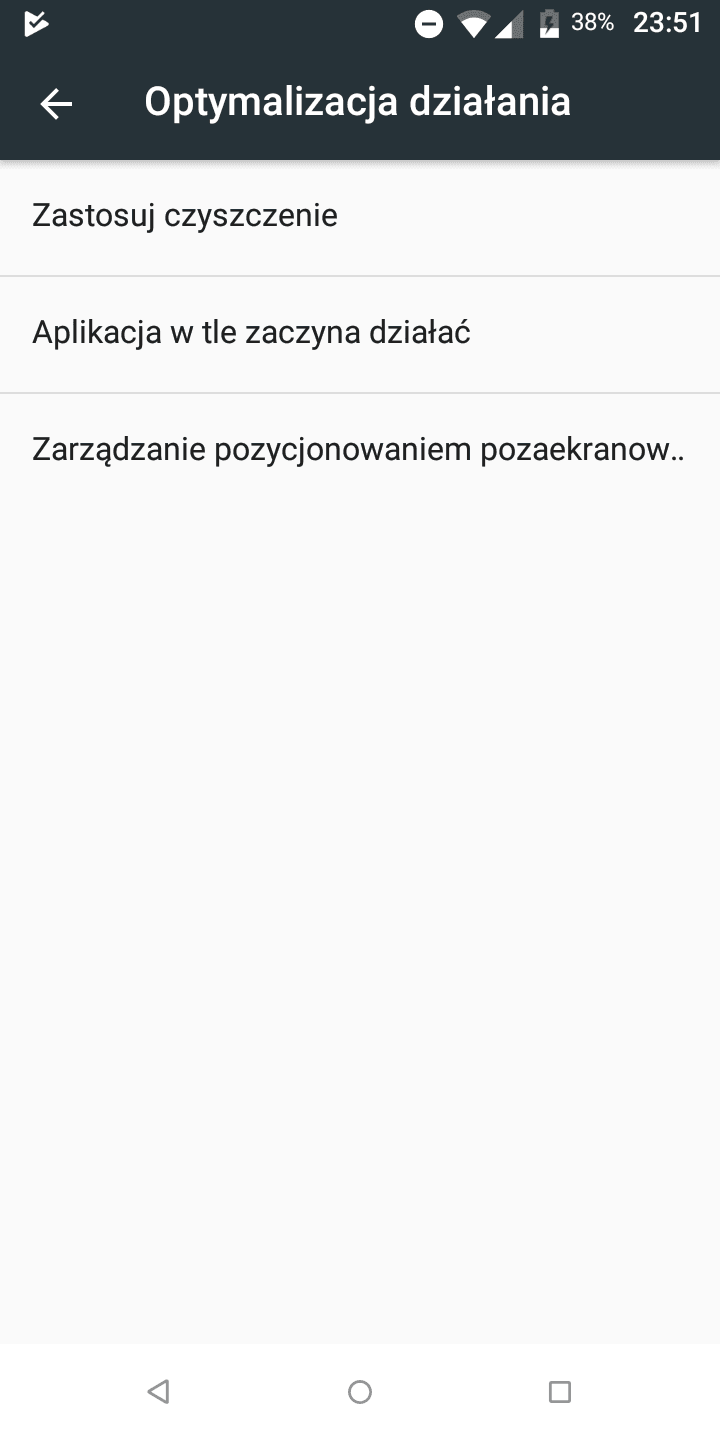
Task: Tap the system home button
Action: click(360, 1391)
